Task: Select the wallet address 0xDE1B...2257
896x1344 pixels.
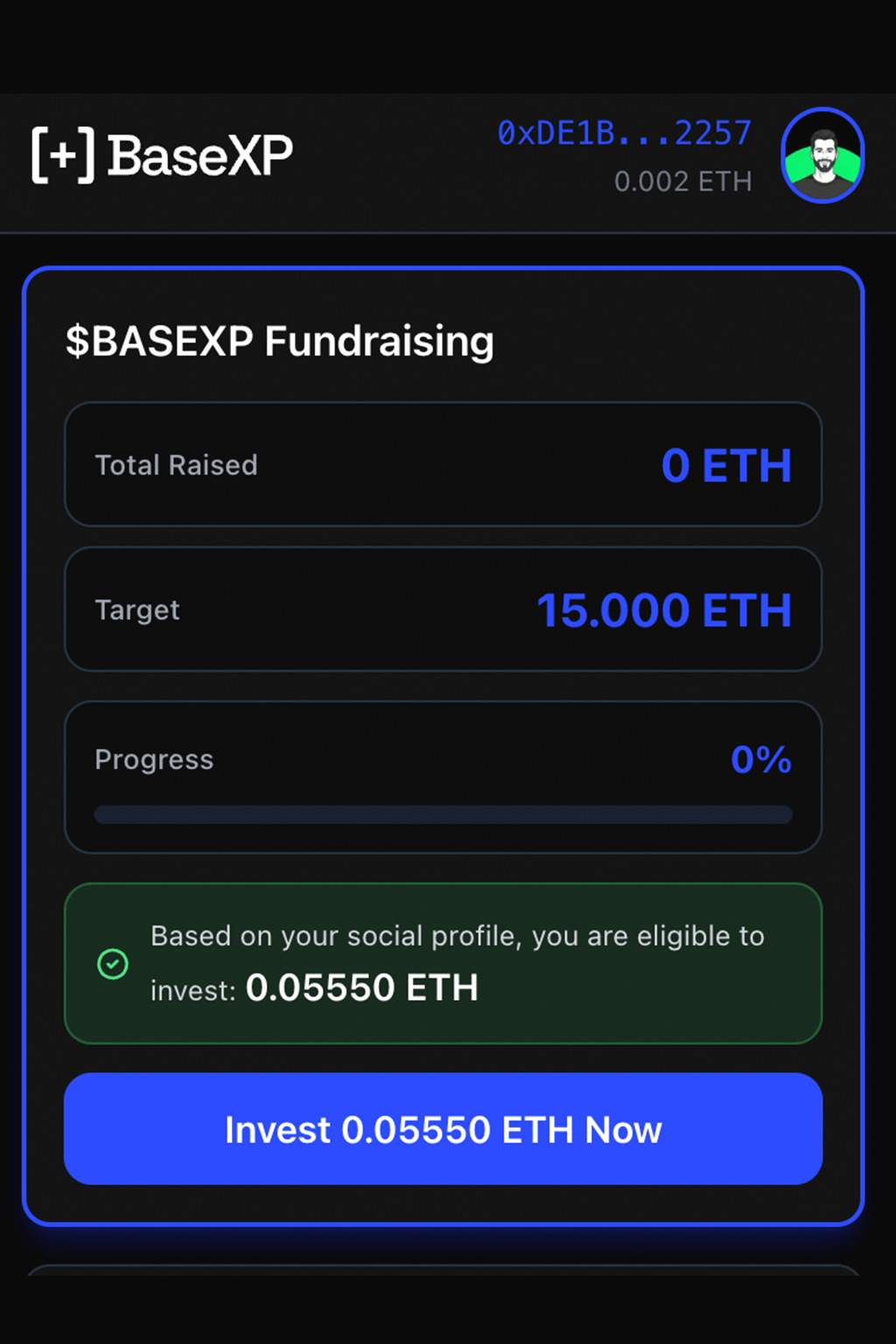Action: tap(624, 132)
